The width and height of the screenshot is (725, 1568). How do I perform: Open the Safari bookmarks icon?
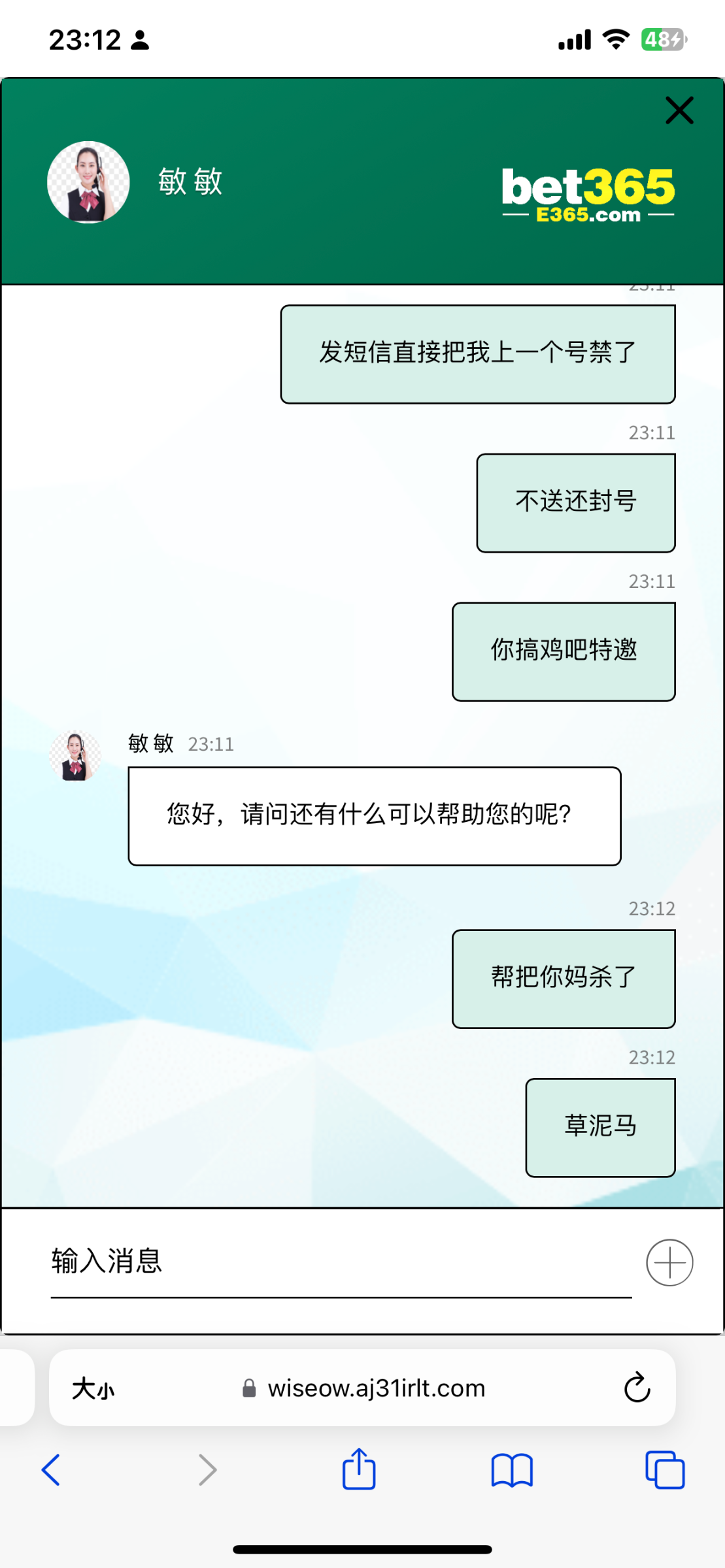pos(513,1470)
